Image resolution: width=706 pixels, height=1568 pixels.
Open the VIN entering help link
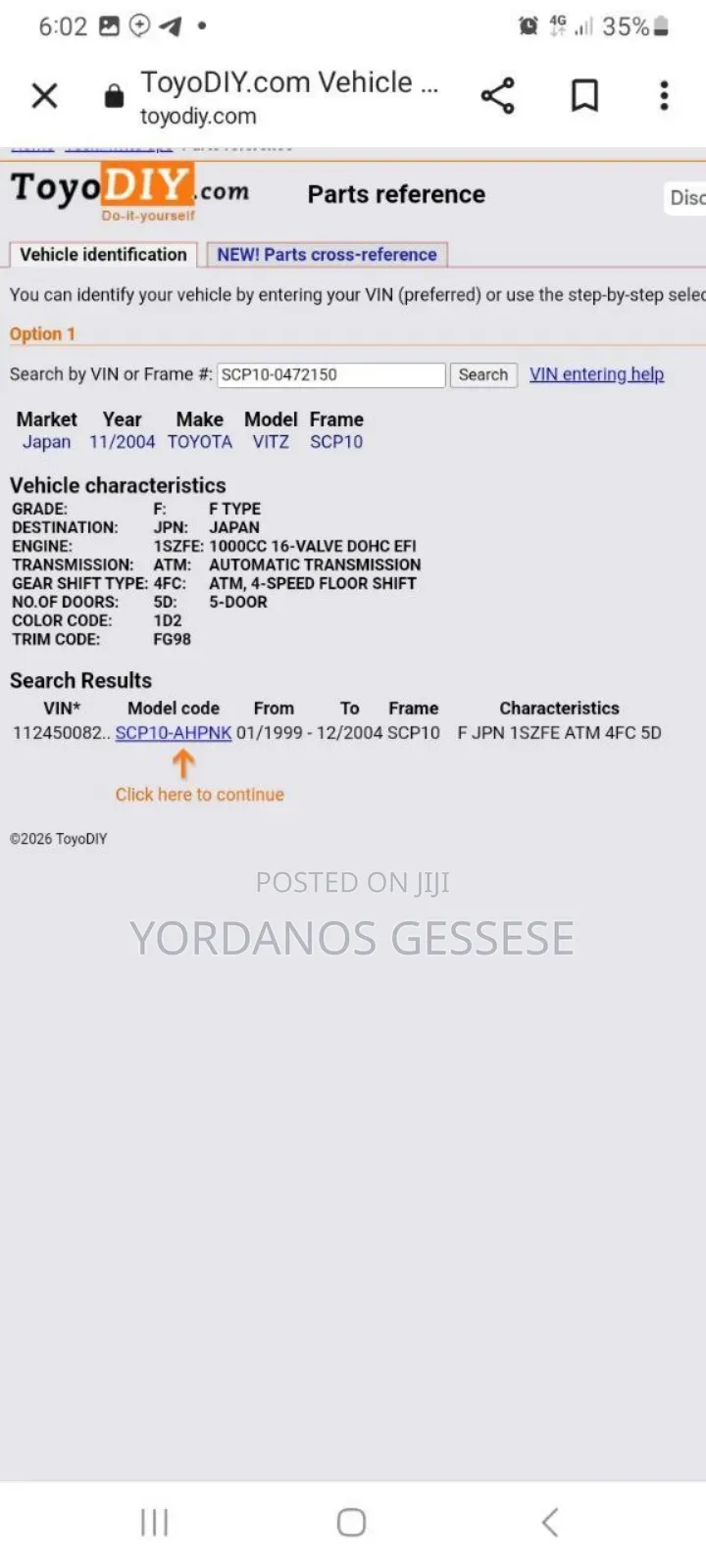click(x=596, y=373)
